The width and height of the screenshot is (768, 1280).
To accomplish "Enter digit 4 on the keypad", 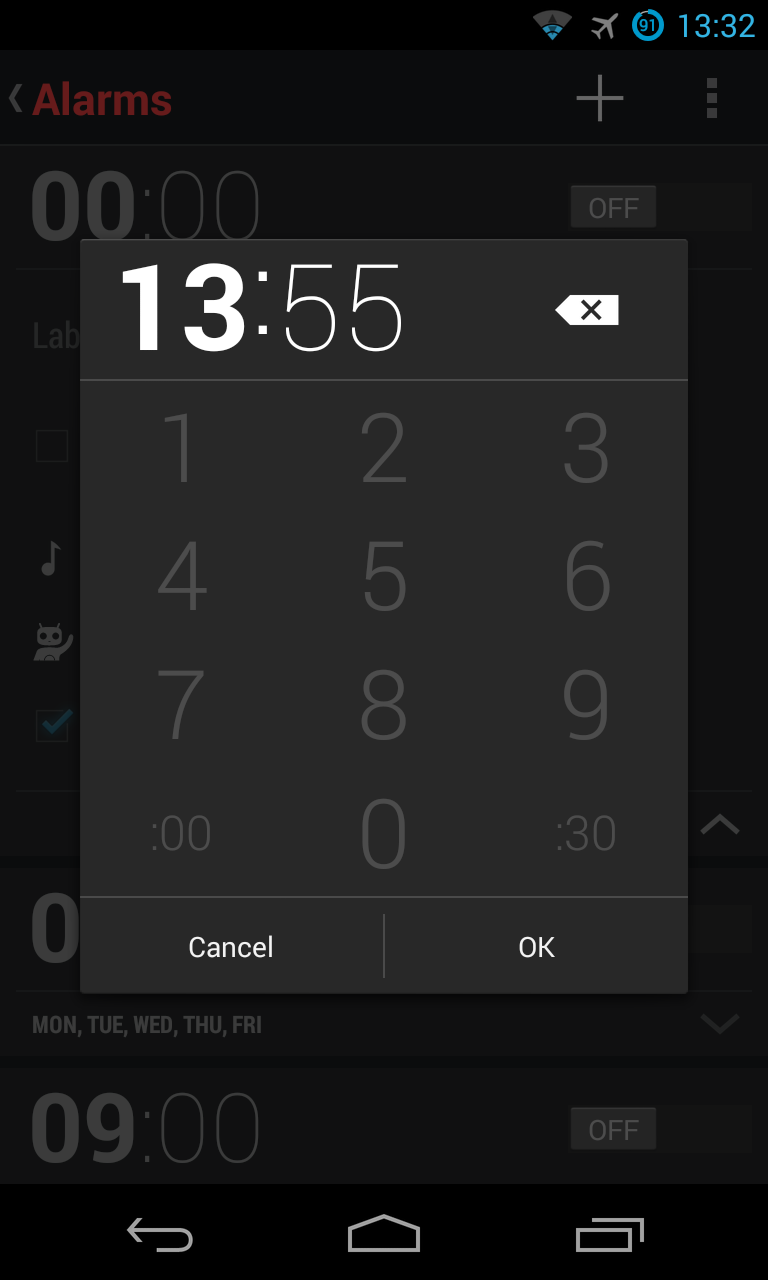I will tap(181, 575).
